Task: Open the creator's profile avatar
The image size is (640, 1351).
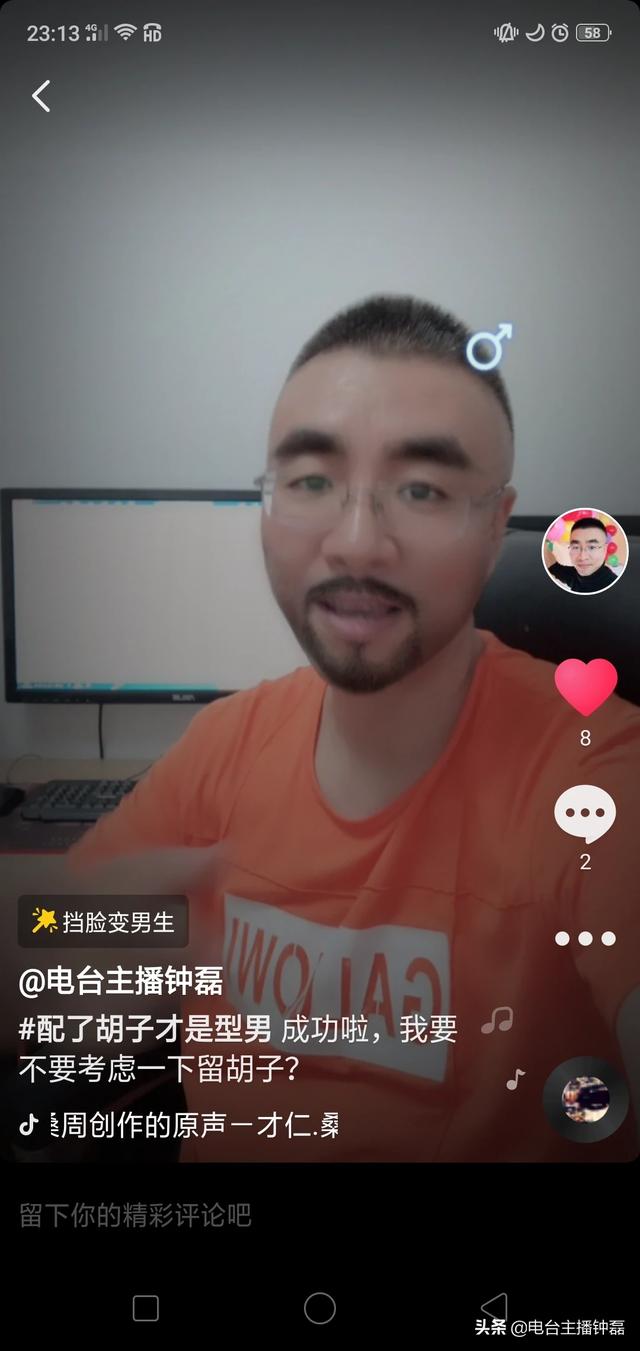Action: (x=585, y=551)
